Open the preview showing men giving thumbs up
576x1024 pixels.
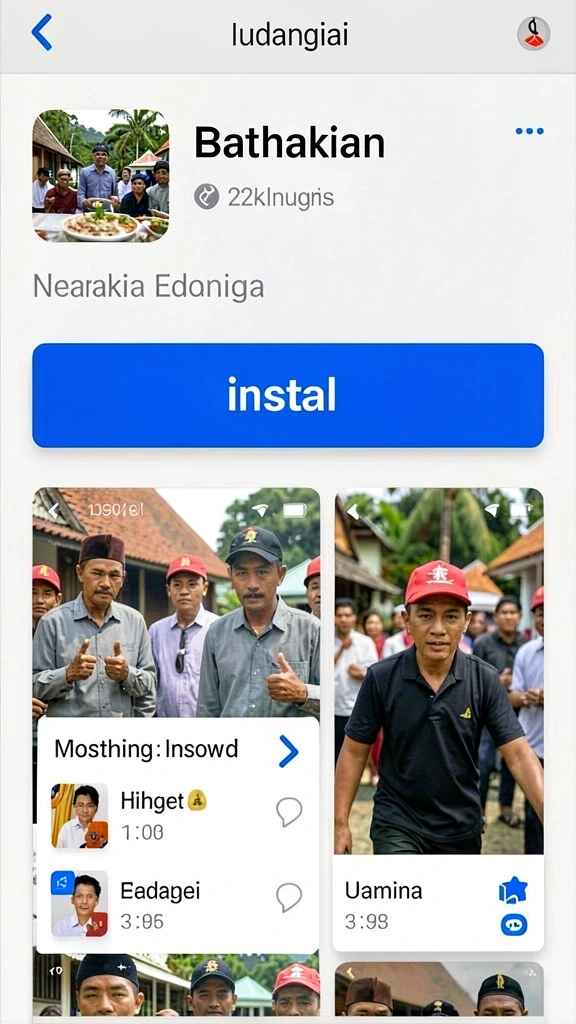click(x=176, y=602)
